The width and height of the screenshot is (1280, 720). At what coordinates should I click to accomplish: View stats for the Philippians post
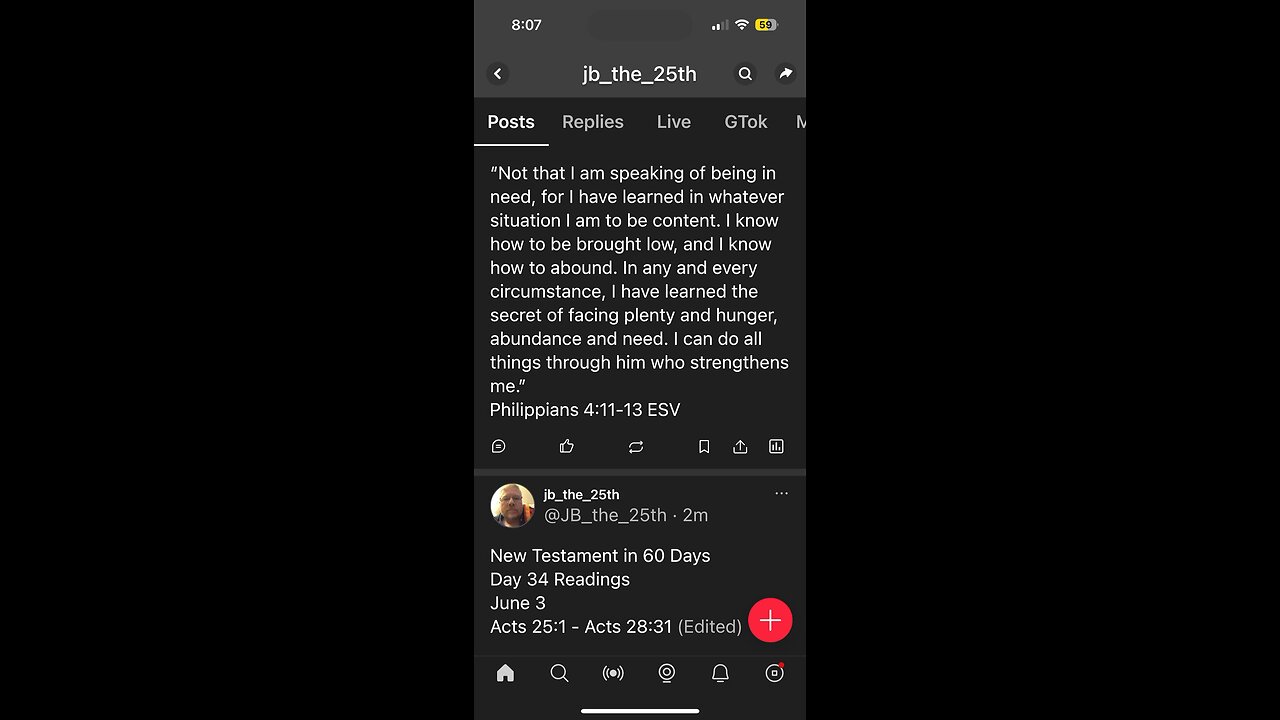776,447
